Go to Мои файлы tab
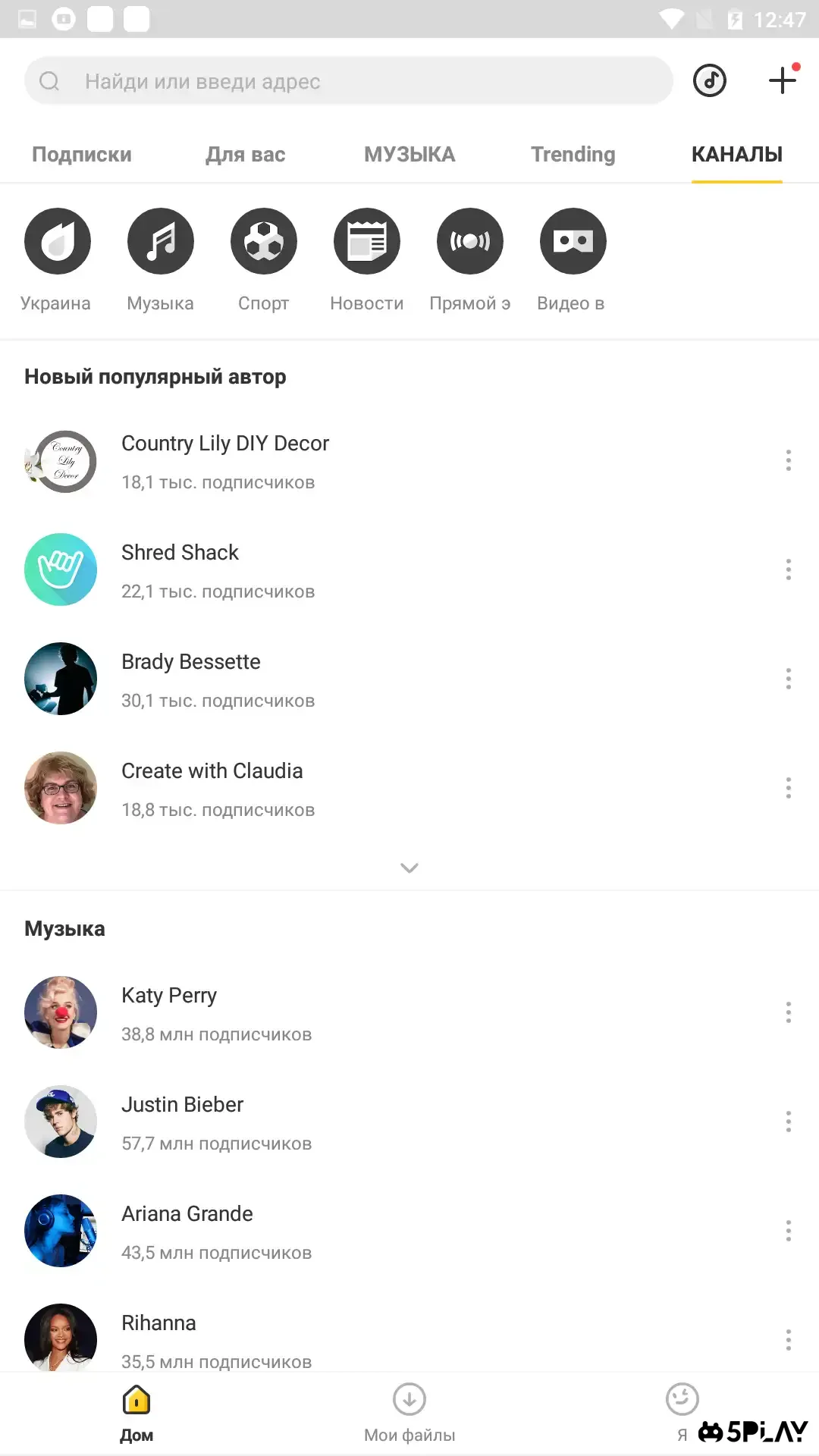819x1456 pixels. (409, 1414)
